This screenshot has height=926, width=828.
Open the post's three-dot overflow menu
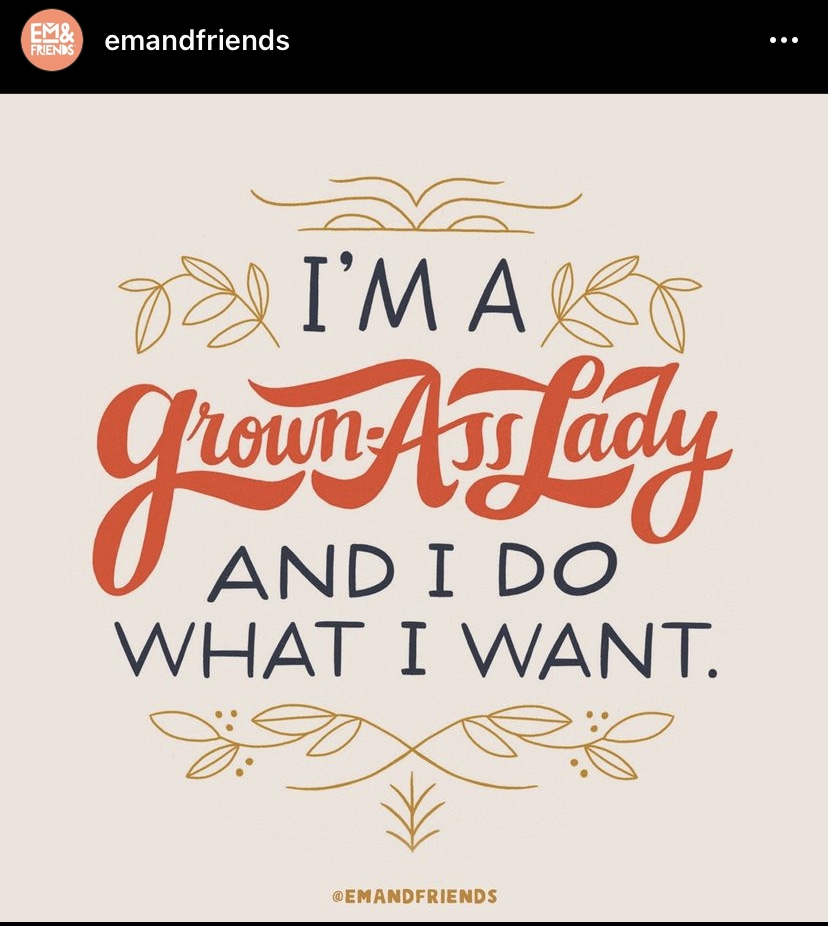click(x=783, y=40)
